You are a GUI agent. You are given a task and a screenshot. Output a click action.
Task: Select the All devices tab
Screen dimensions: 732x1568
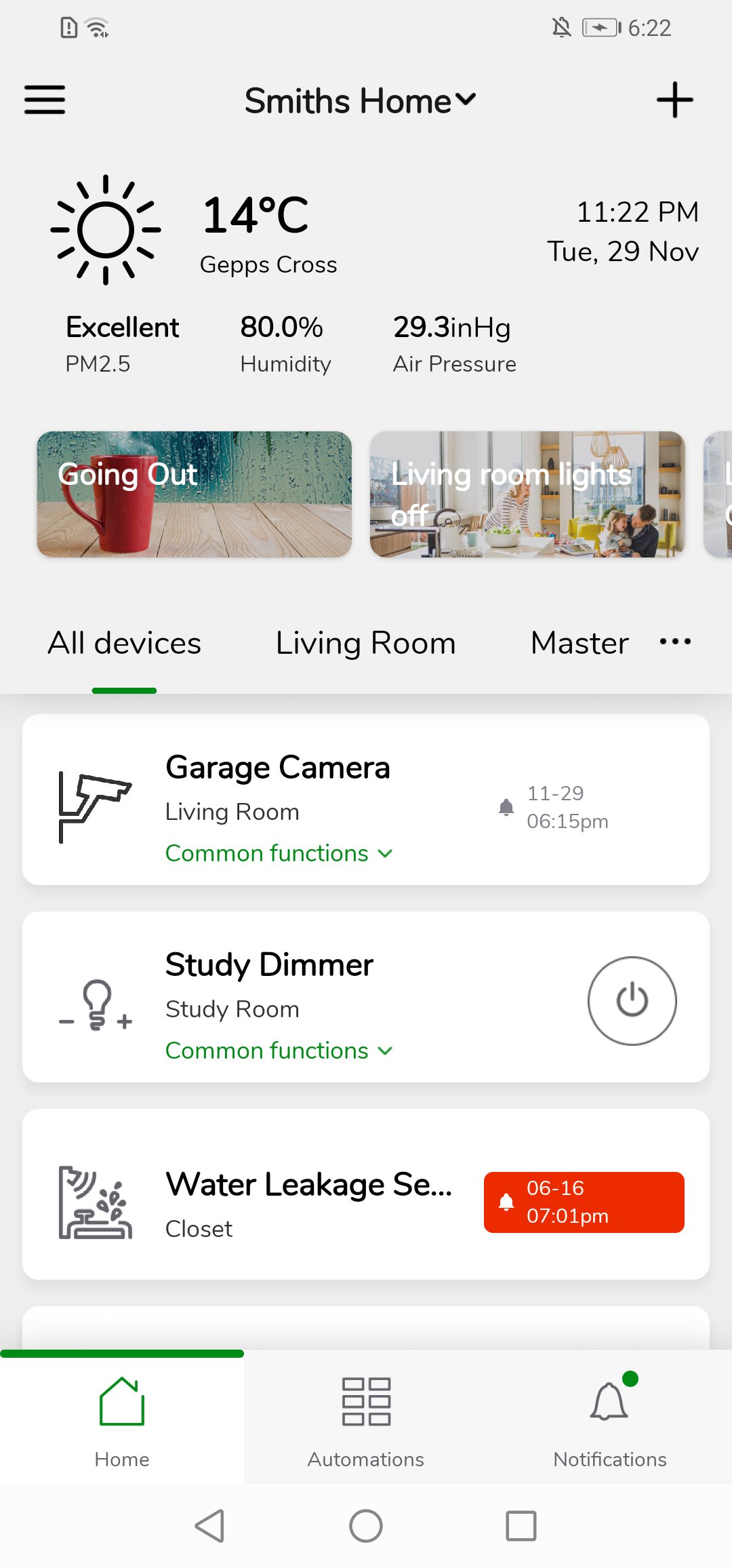(125, 643)
